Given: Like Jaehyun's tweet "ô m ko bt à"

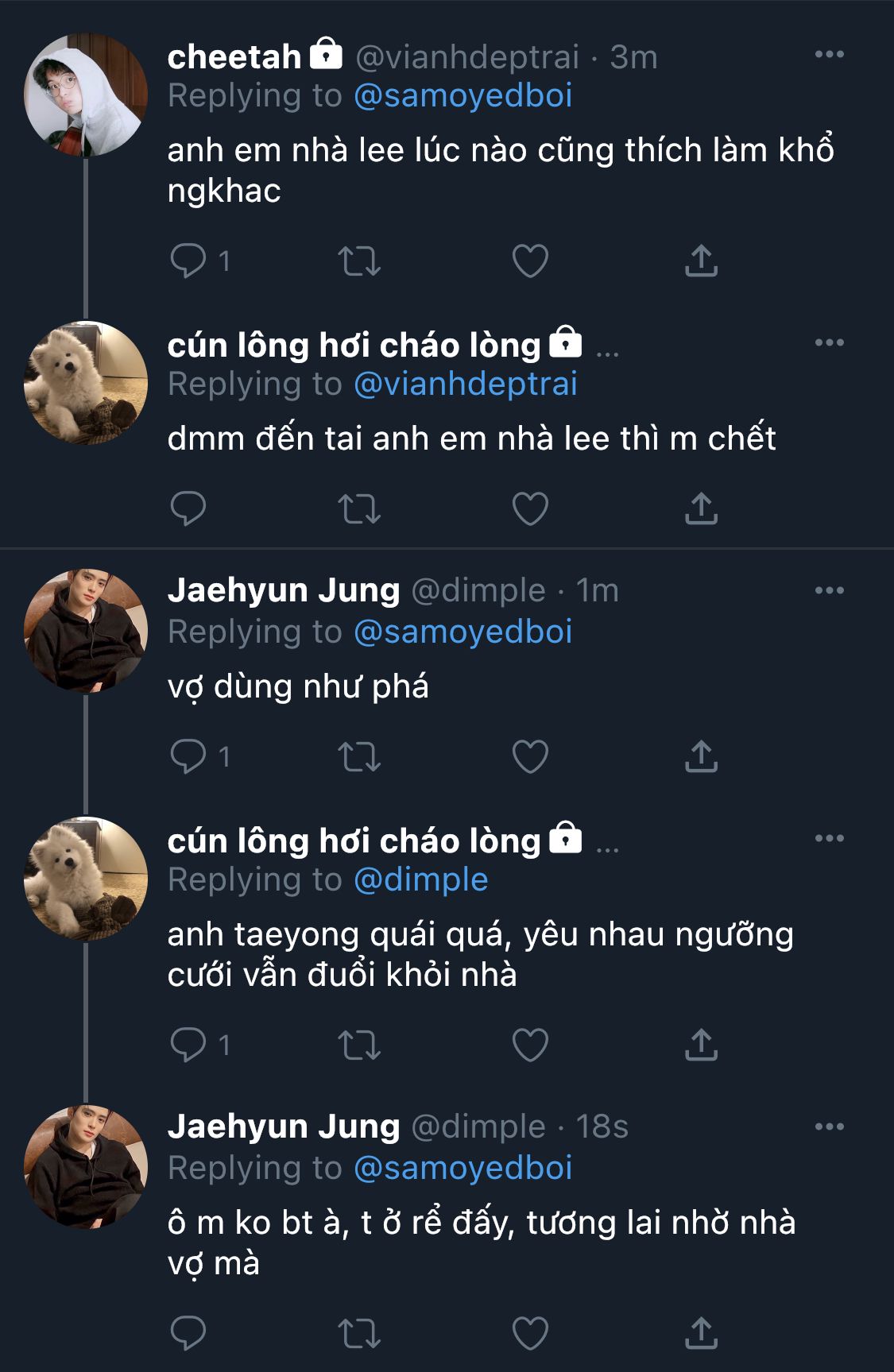Looking at the screenshot, I should click(530, 1333).
